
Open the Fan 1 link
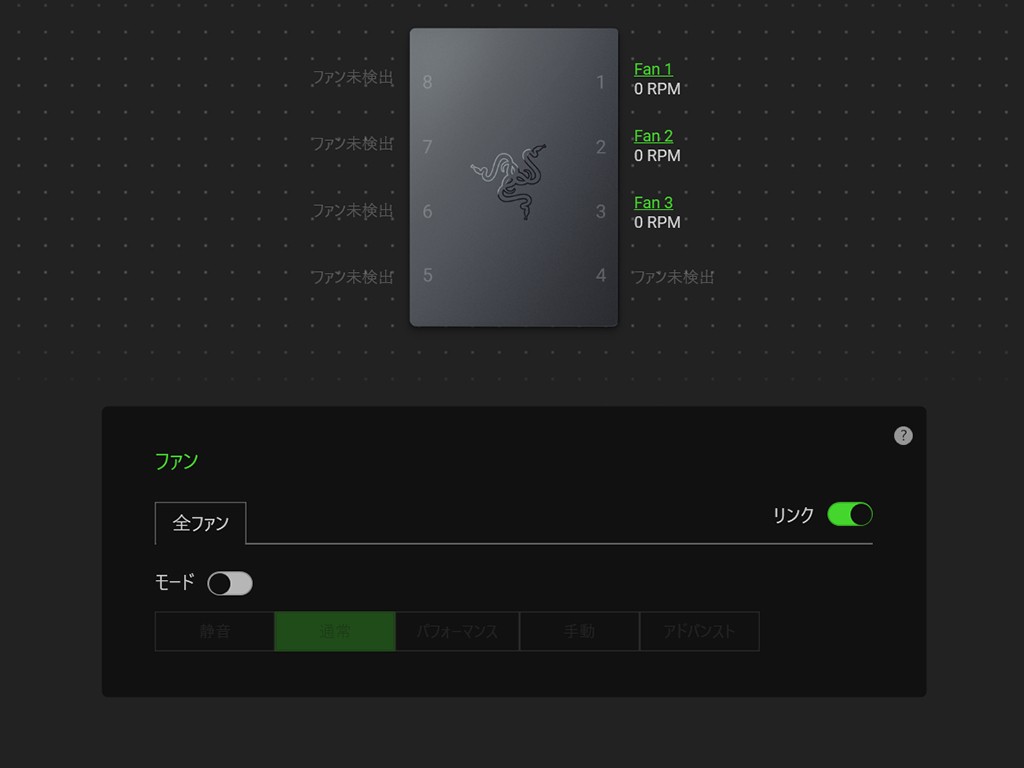pos(653,70)
